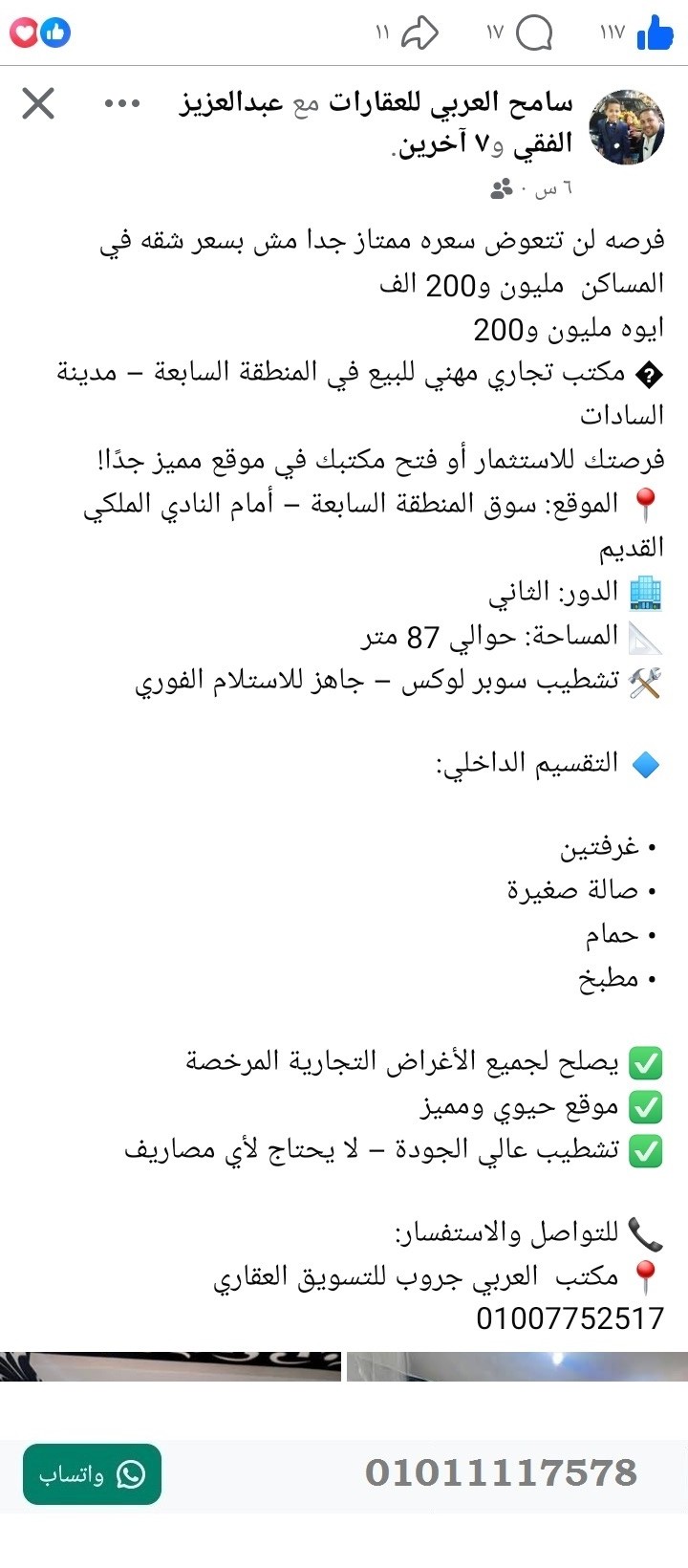688x1568 pixels.
Task: Open the left image thumbnail below the text
Action: pos(172,1358)
